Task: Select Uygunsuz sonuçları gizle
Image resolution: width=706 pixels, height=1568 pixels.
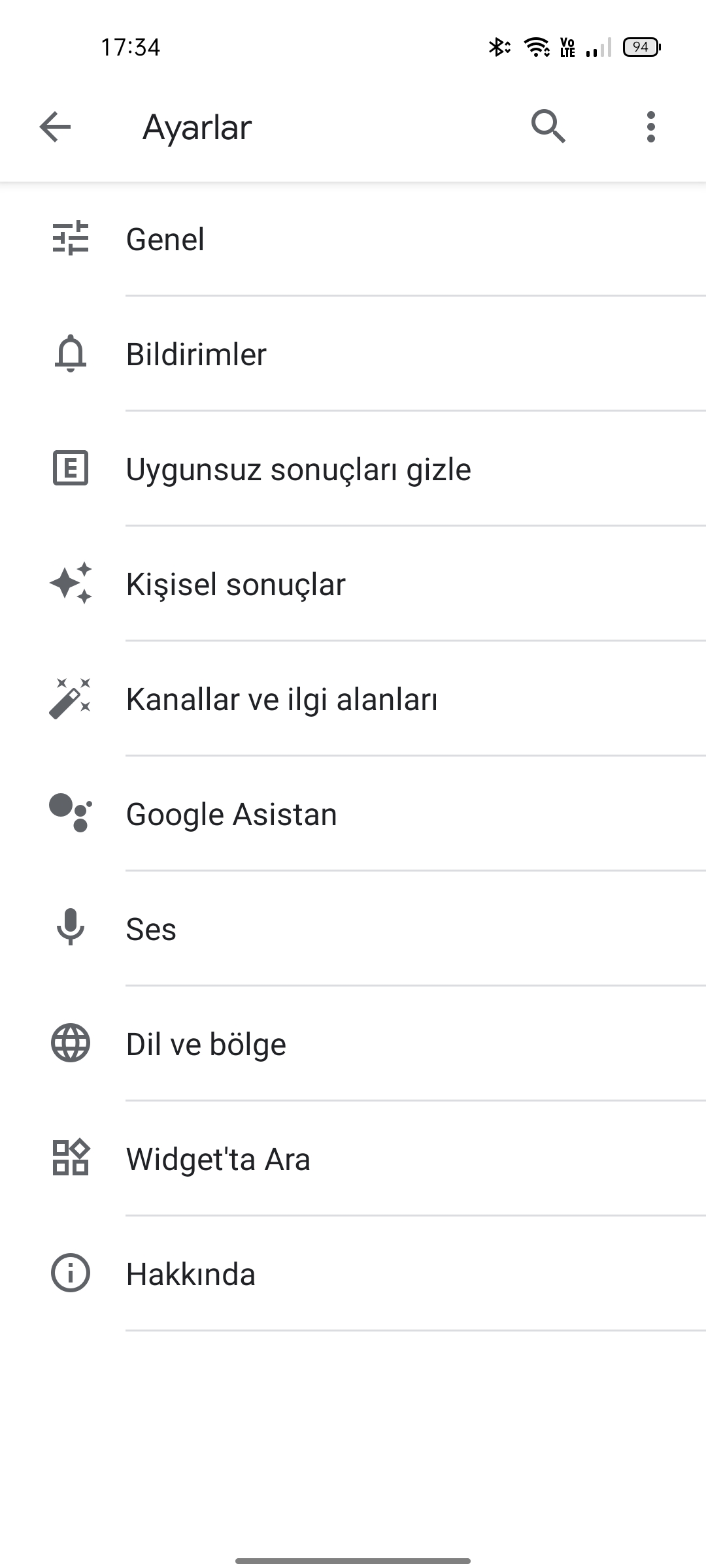Action: pyautogui.click(x=353, y=469)
